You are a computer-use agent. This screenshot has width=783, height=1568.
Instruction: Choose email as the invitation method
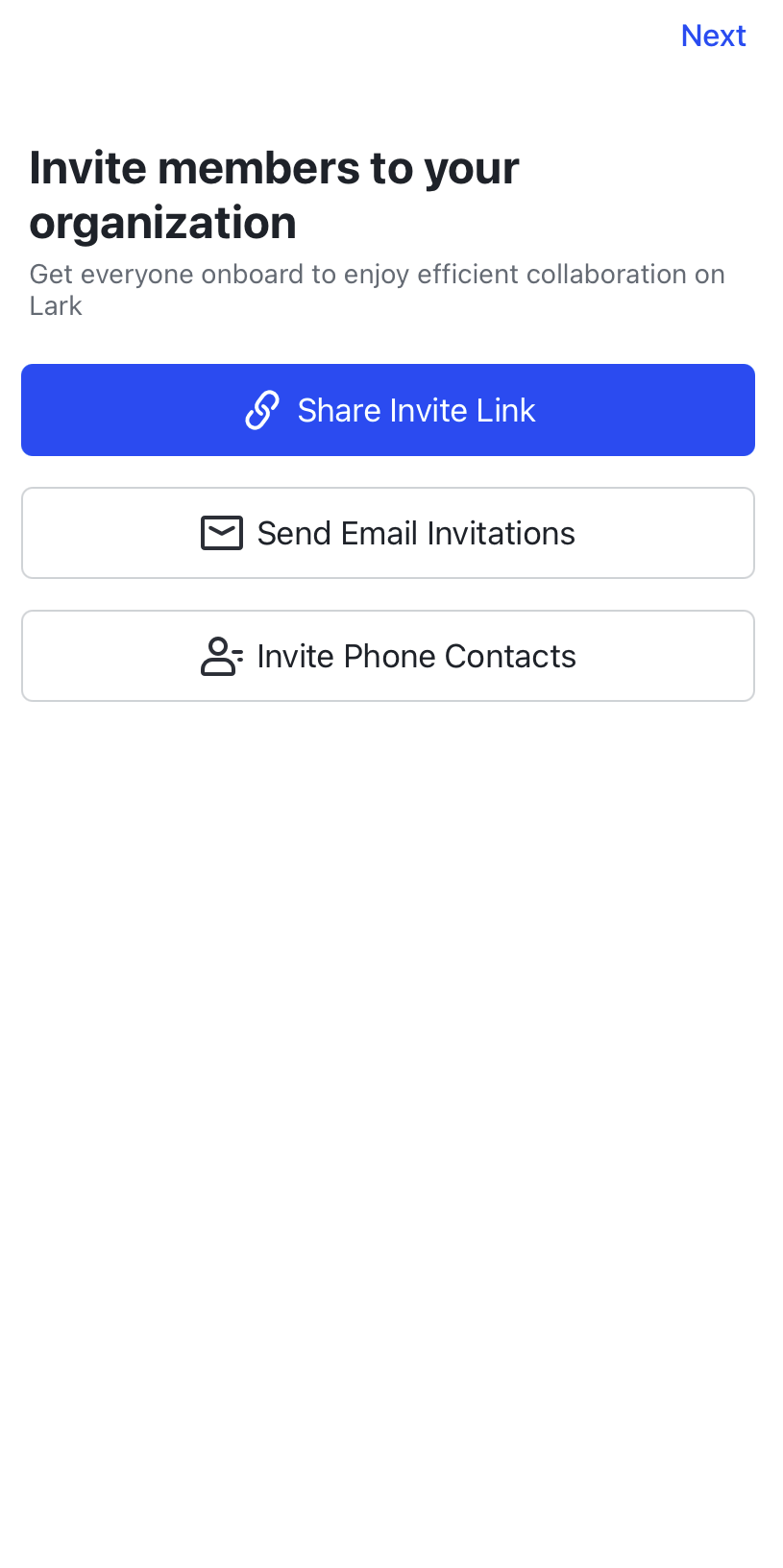388,533
